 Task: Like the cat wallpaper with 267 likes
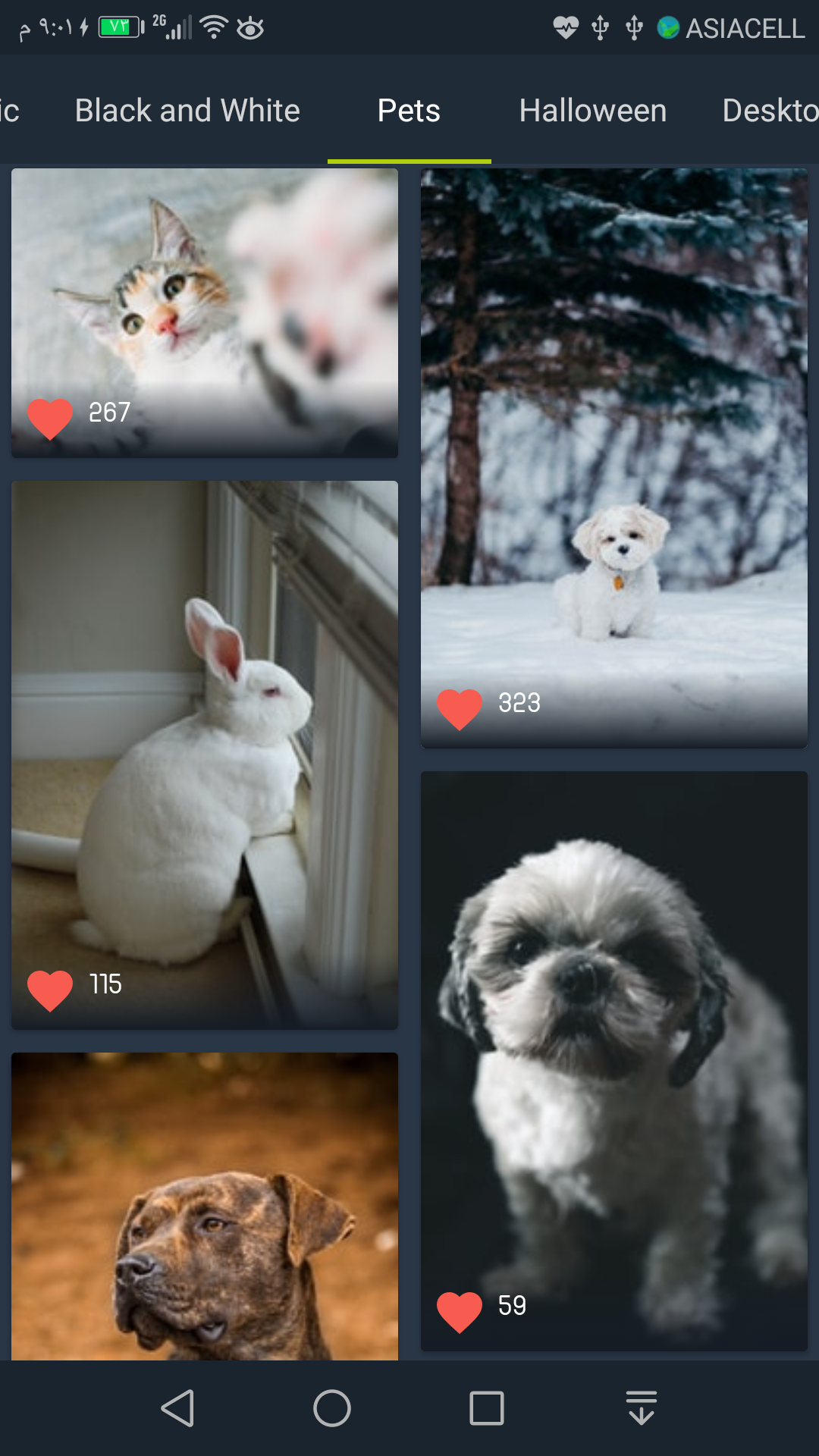click(x=50, y=417)
